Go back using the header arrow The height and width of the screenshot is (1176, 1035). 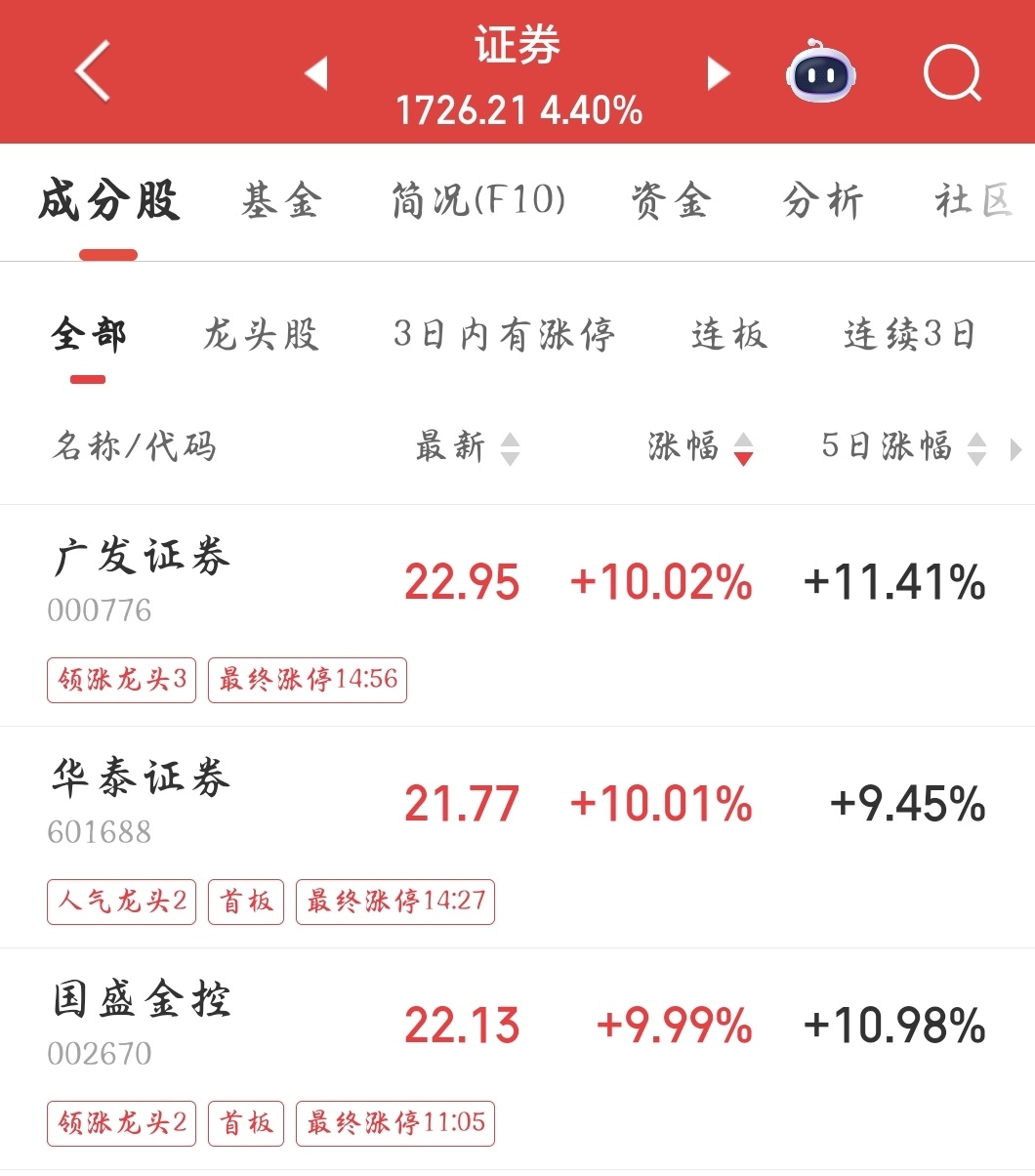(x=94, y=71)
